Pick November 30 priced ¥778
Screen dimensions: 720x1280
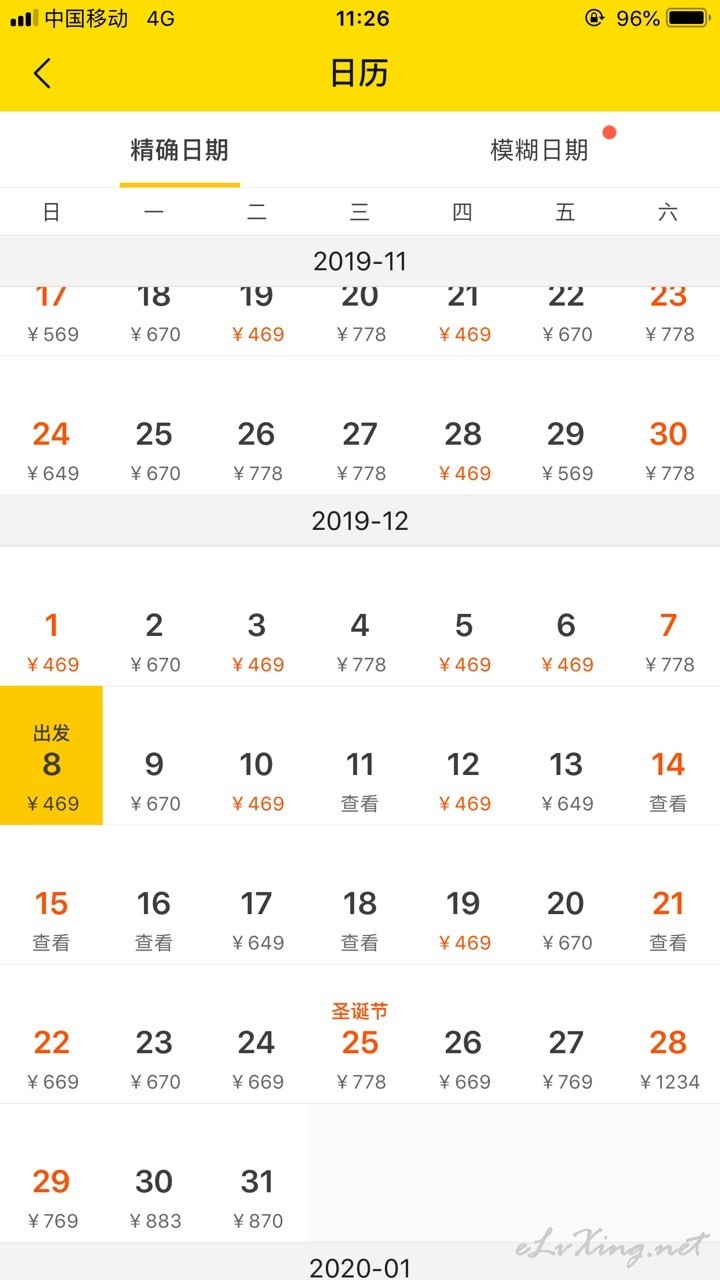[x=668, y=450]
